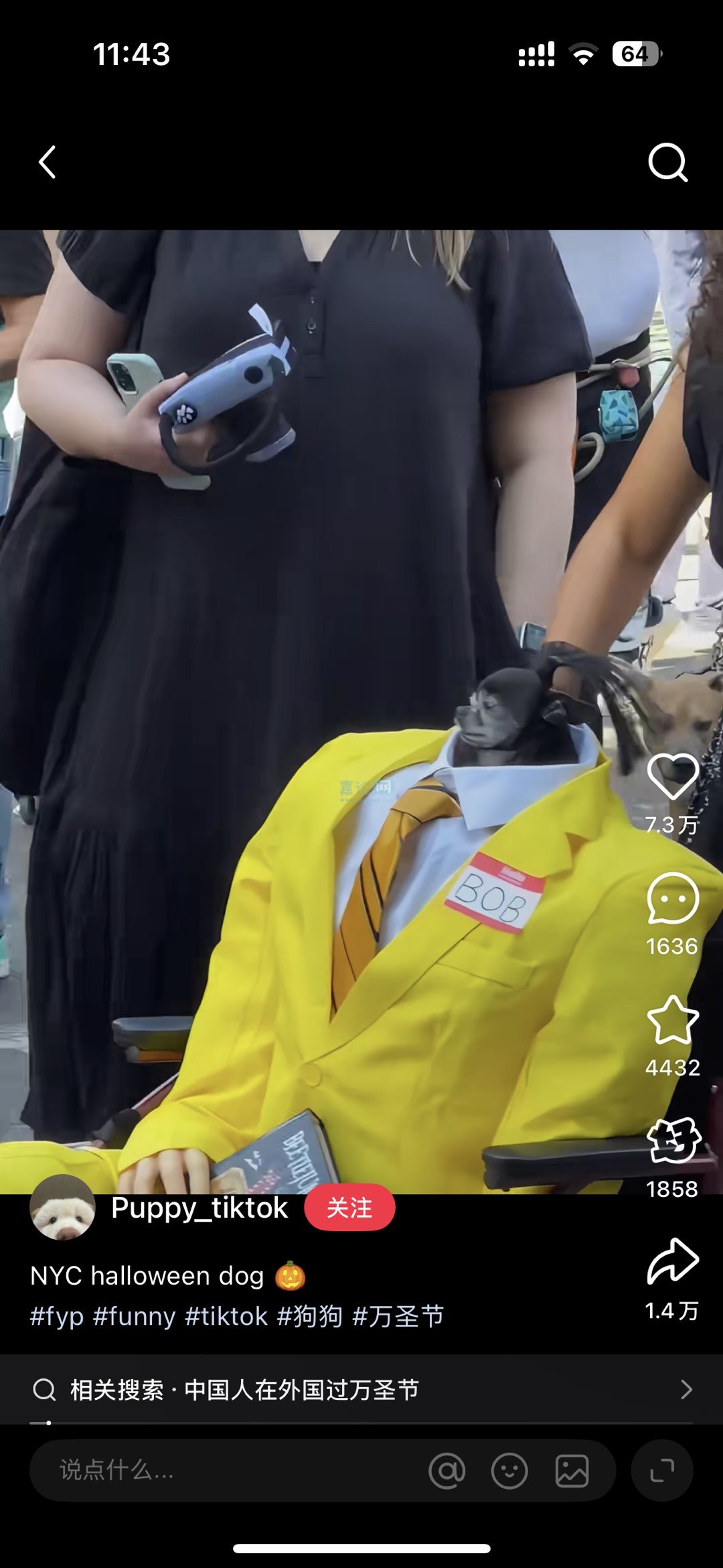The image size is (723, 1568).
Task: Open the #狗狗 hashtag
Action: click(310, 1316)
